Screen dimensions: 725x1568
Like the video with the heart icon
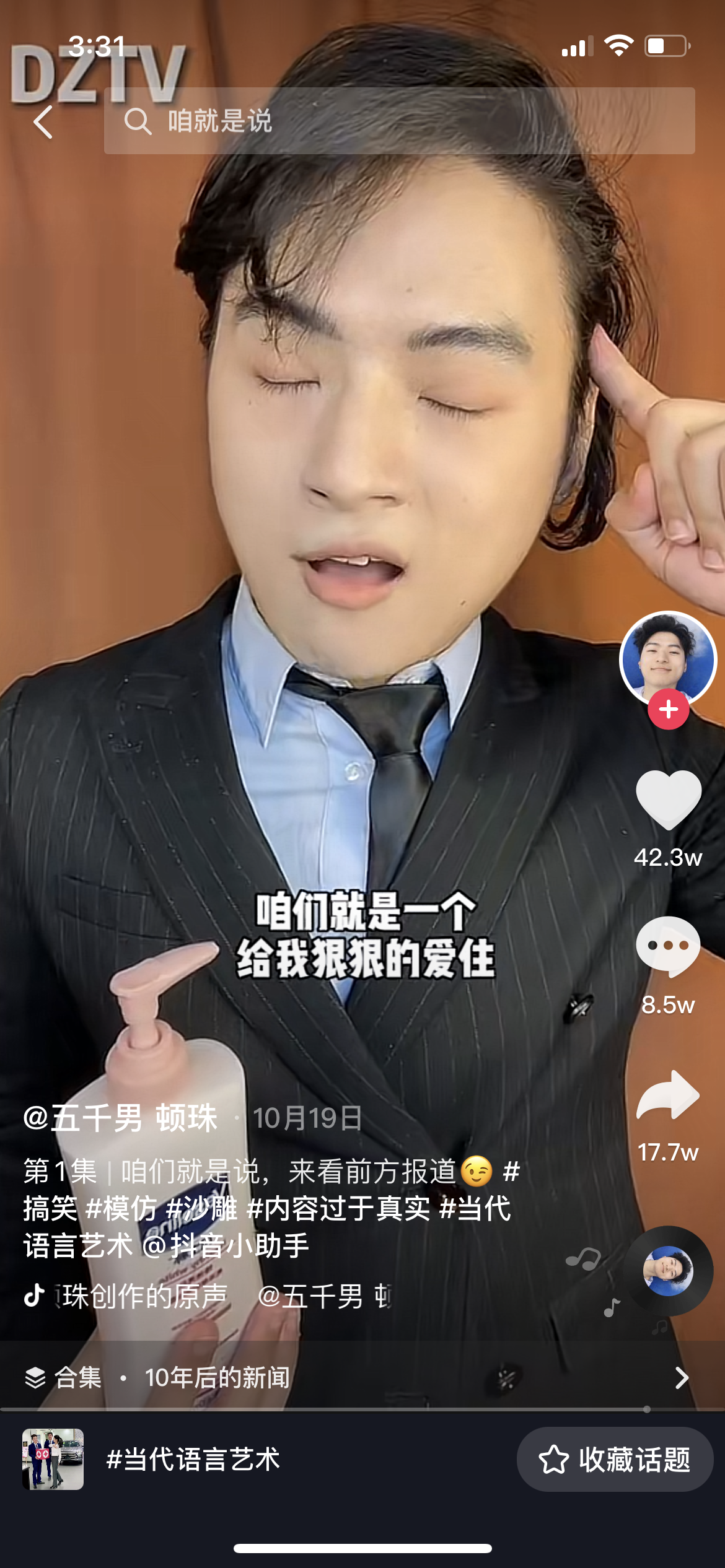pyautogui.click(x=668, y=799)
